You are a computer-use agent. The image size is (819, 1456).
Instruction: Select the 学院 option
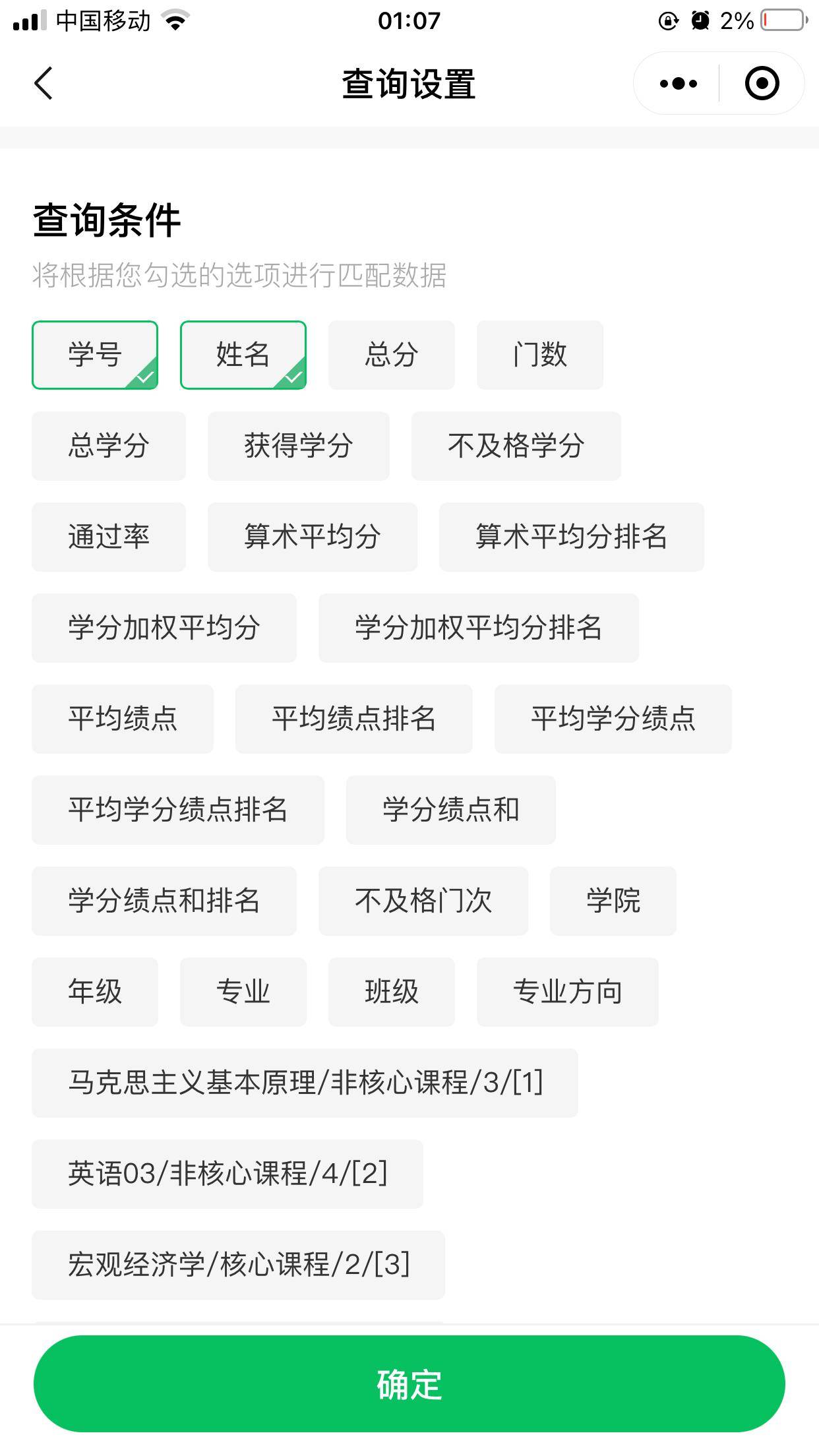pyautogui.click(x=613, y=901)
